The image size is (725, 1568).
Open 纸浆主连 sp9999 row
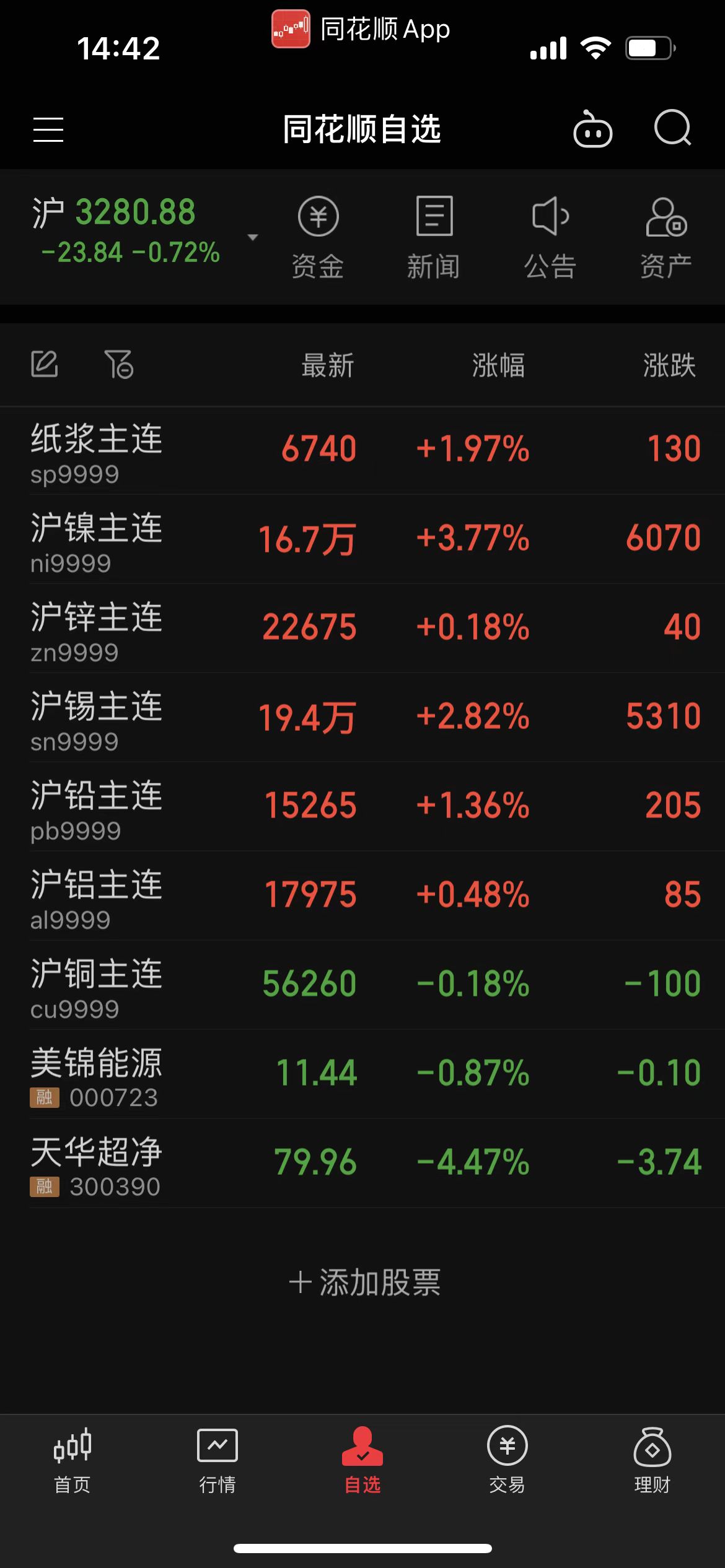pos(362,450)
